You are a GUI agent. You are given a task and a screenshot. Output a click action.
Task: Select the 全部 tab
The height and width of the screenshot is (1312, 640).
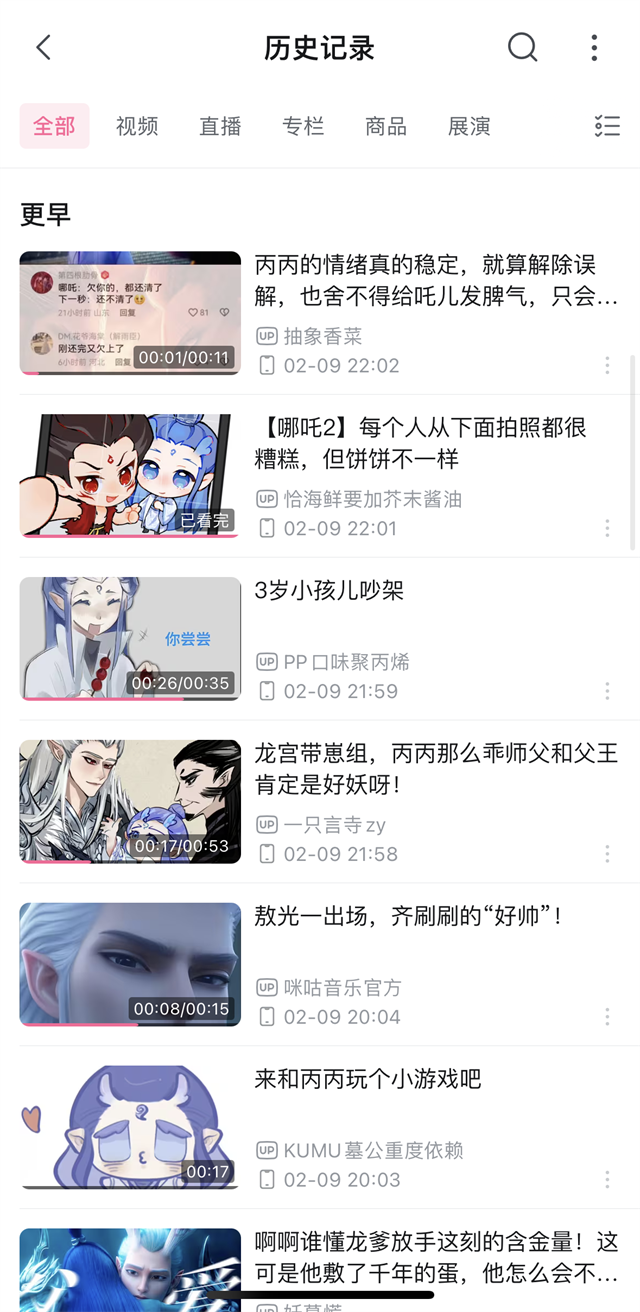(x=54, y=126)
